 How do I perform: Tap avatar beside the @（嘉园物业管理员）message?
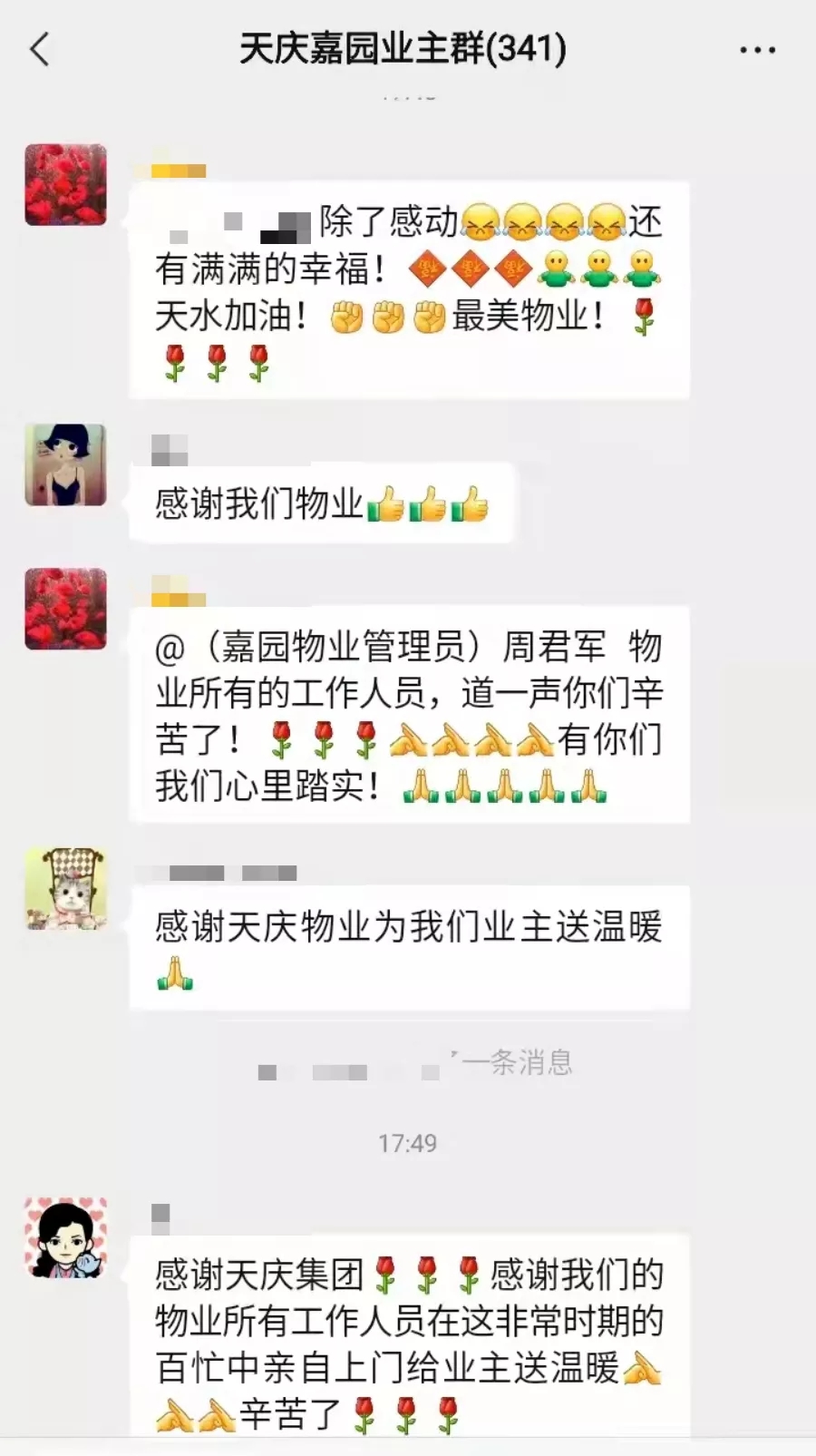pyautogui.click(x=65, y=609)
